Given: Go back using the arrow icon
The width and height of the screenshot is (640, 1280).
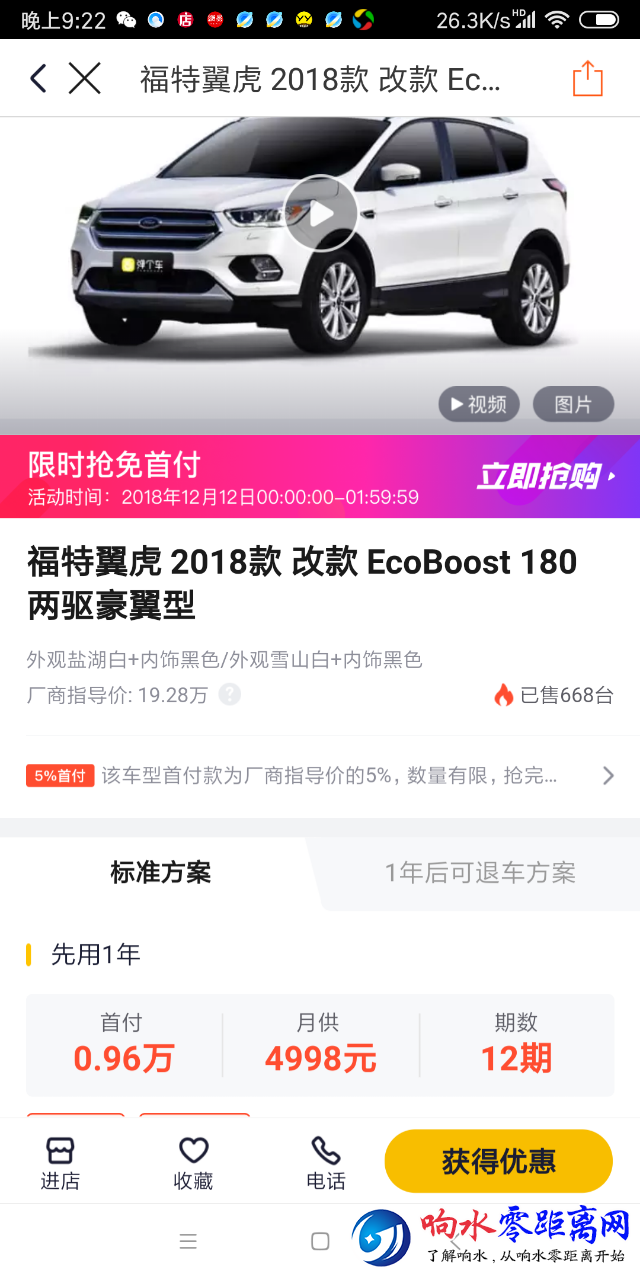Looking at the screenshot, I should [38, 78].
